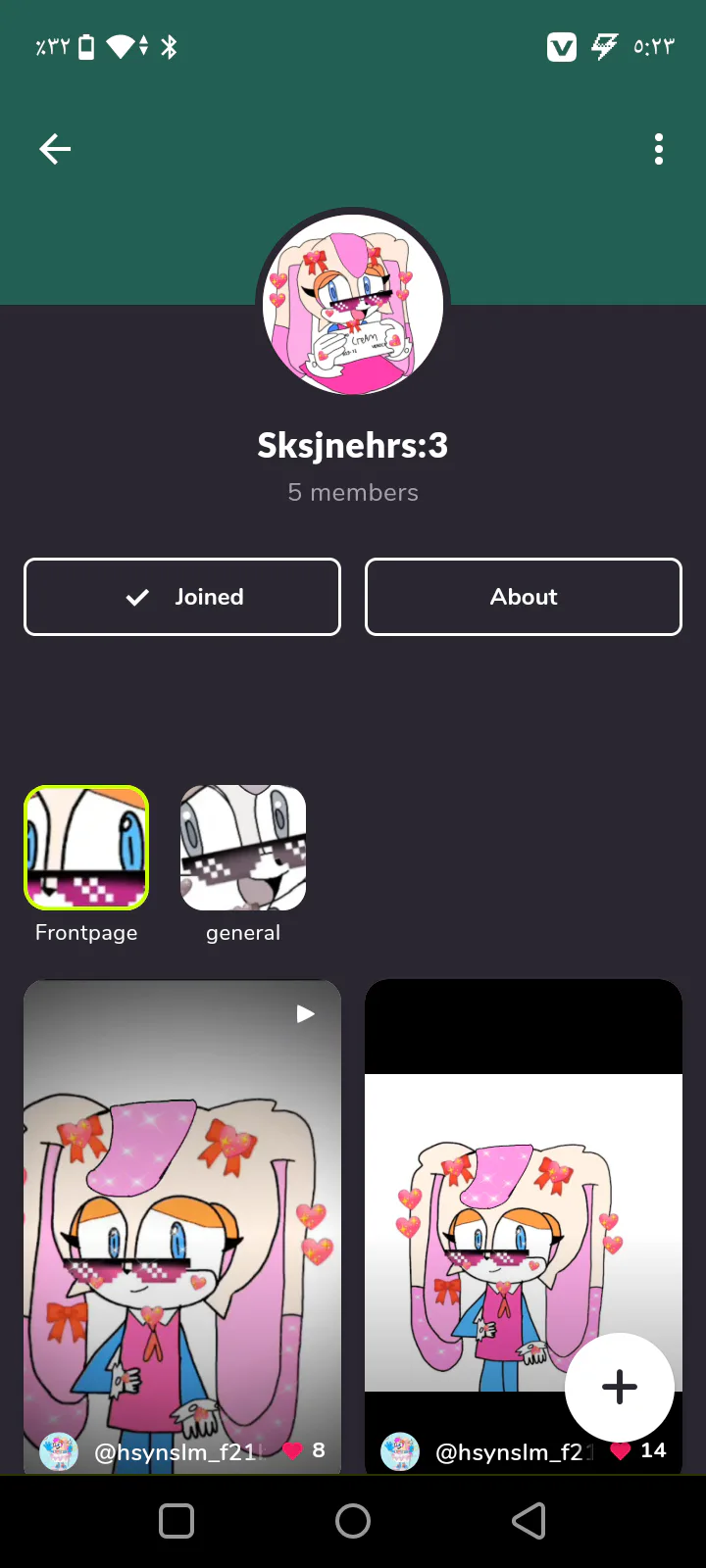The height and width of the screenshot is (1568, 706).
Task: Like the post with 8 hearts
Action: tap(292, 1450)
